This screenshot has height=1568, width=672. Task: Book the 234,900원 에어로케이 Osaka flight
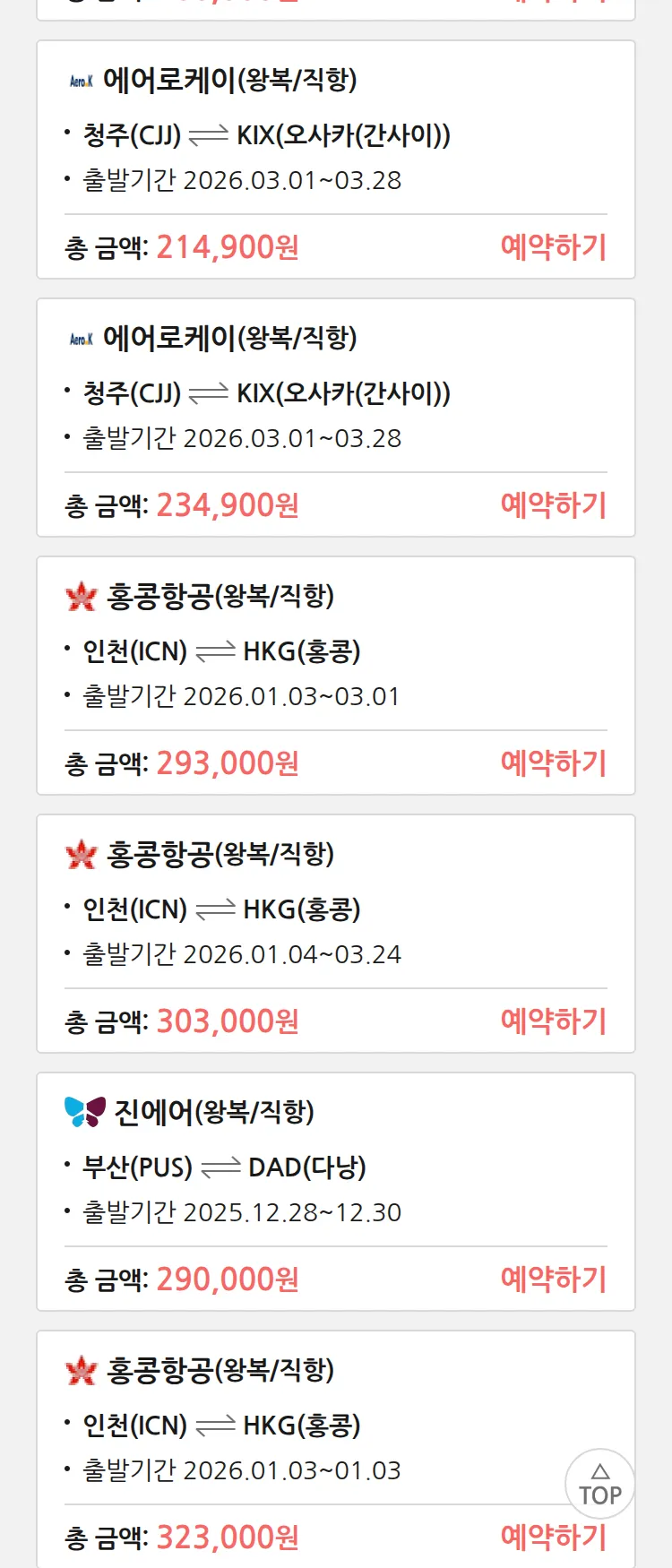[553, 504]
